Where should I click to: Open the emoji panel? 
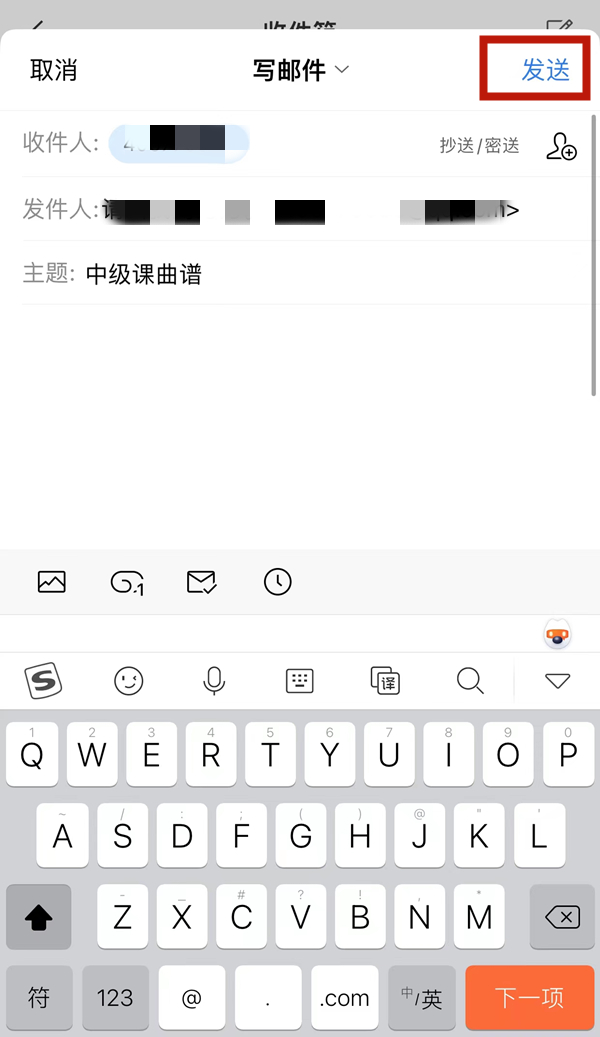pos(128,681)
